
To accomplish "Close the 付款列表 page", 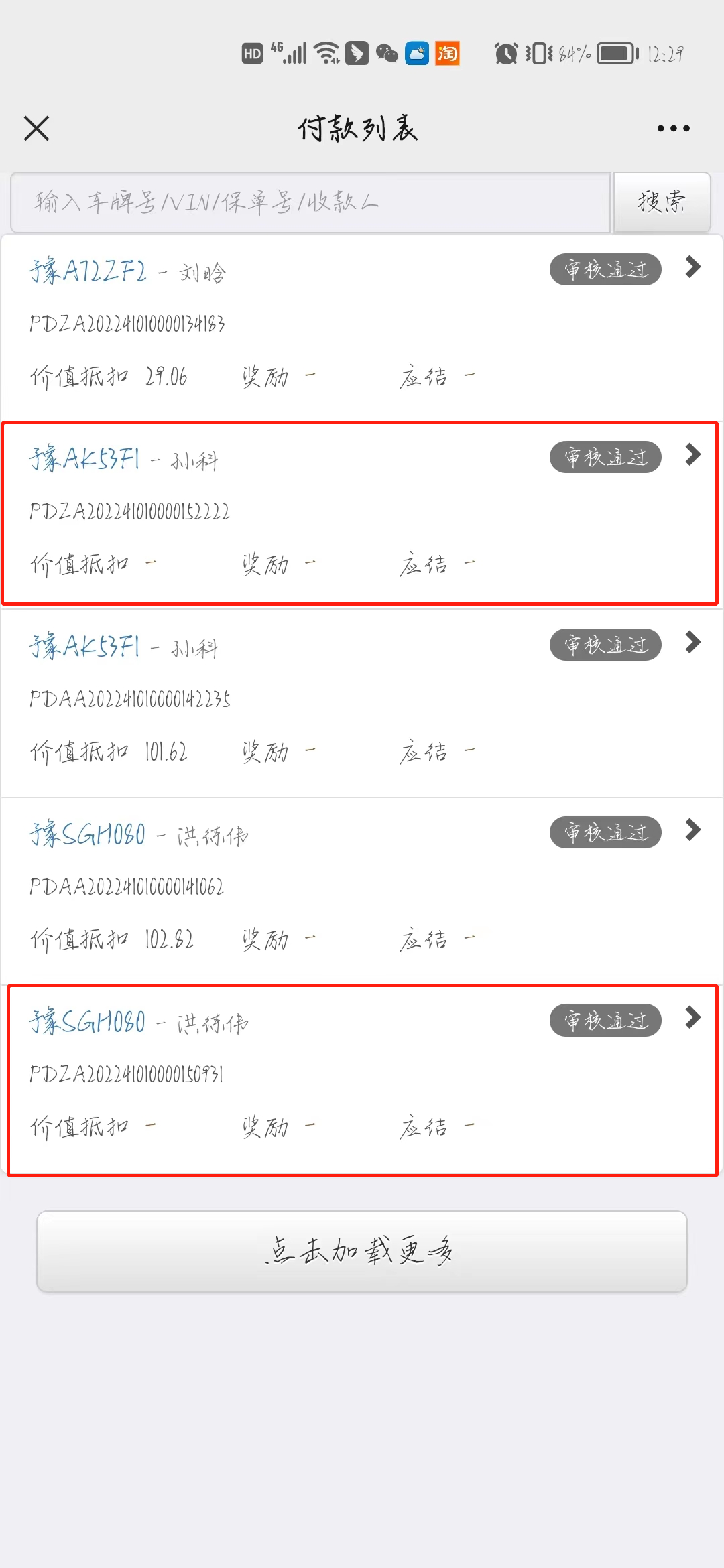I will [x=36, y=128].
